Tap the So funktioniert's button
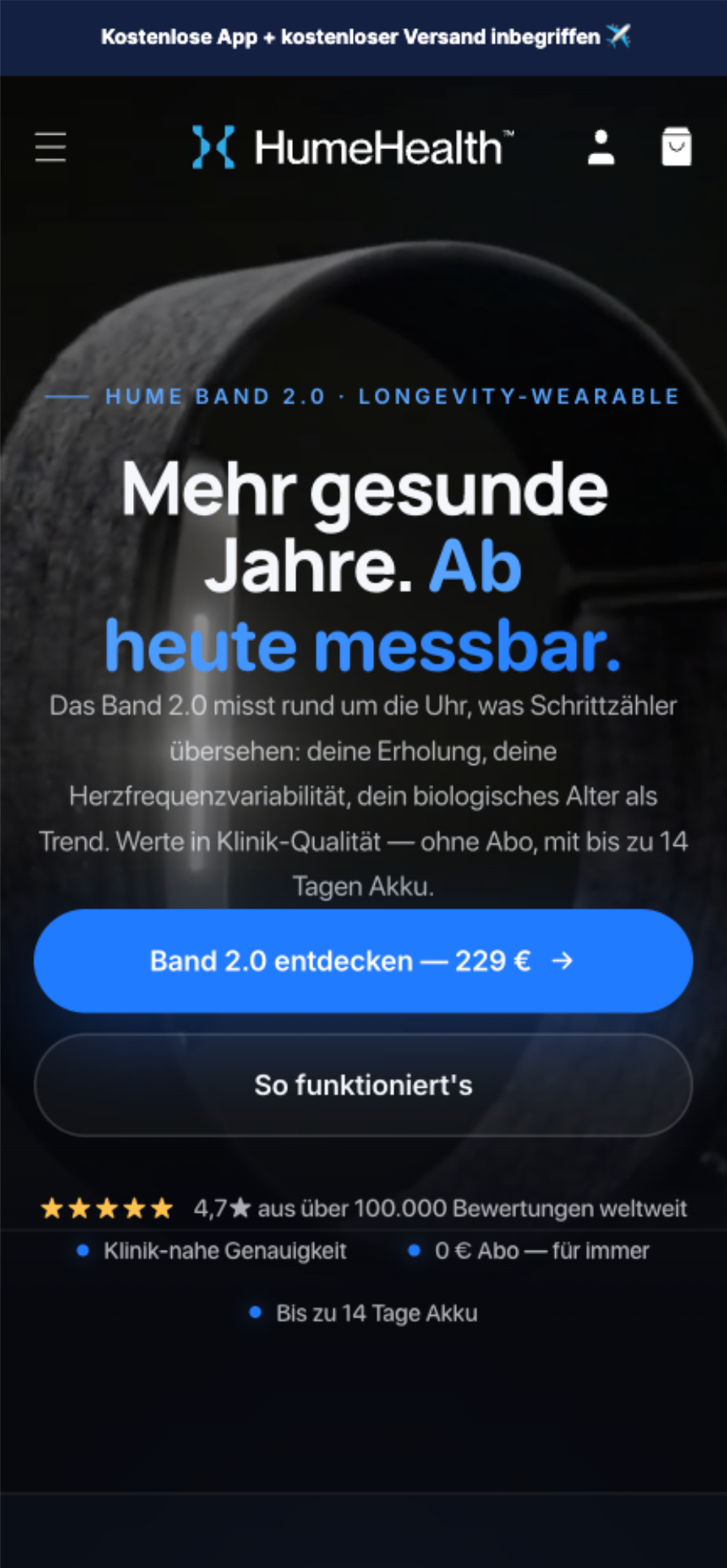The height and width of the screenshot is (1568, 727). click(x=363, y=1085)
